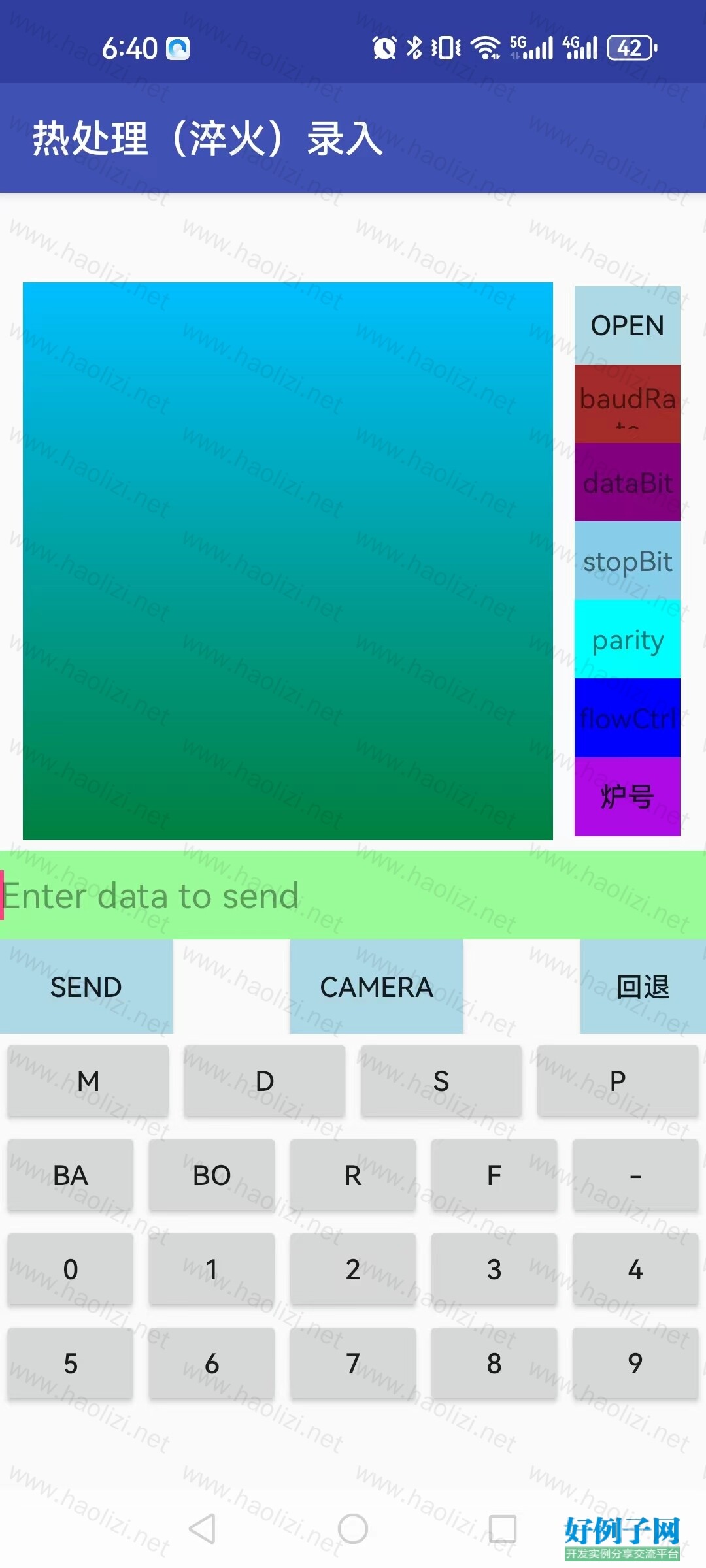Screen dimensions: 706x1568
Task: Tap the 回退 backspace button
Action: pyautogui.click(x=643, y=987)
